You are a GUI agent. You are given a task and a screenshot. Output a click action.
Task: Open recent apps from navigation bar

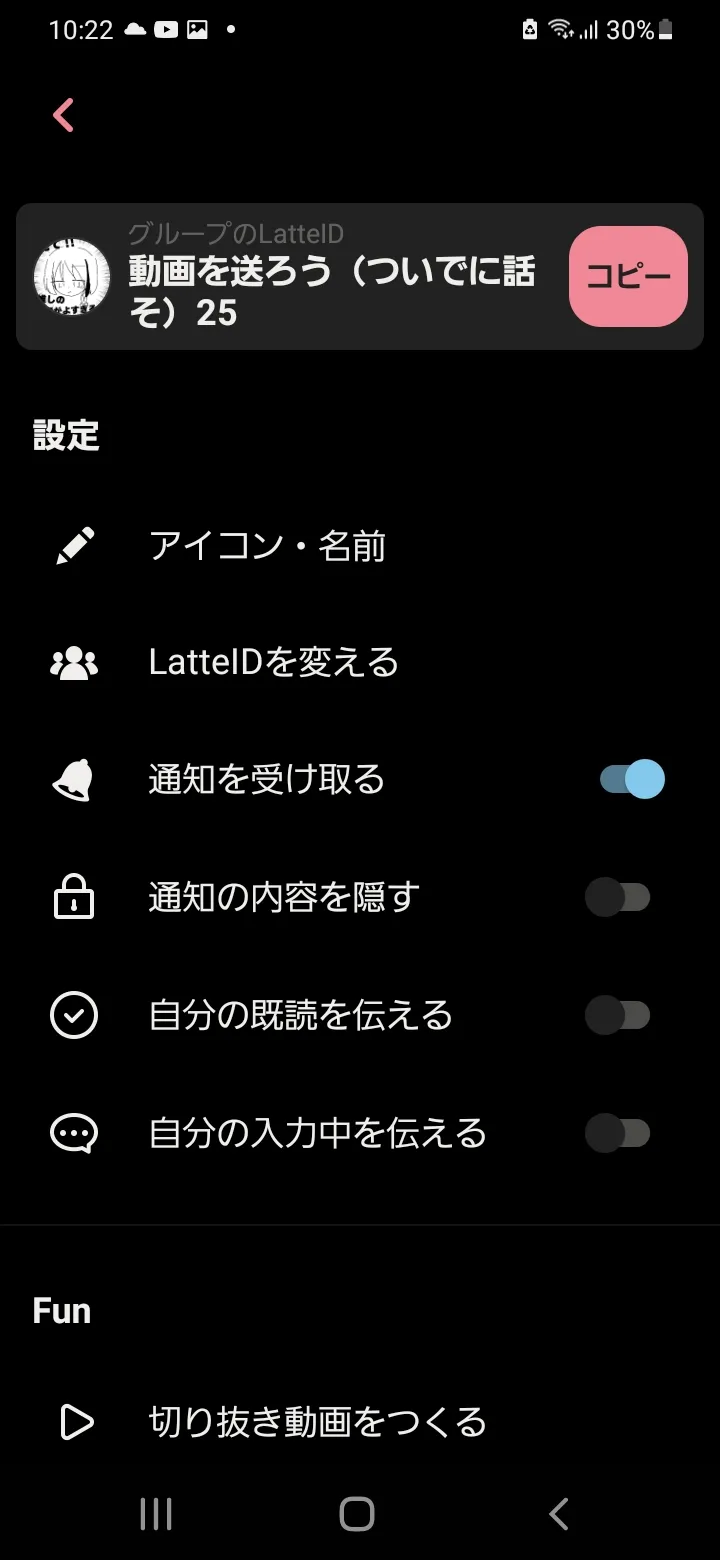pos(156,1514)
